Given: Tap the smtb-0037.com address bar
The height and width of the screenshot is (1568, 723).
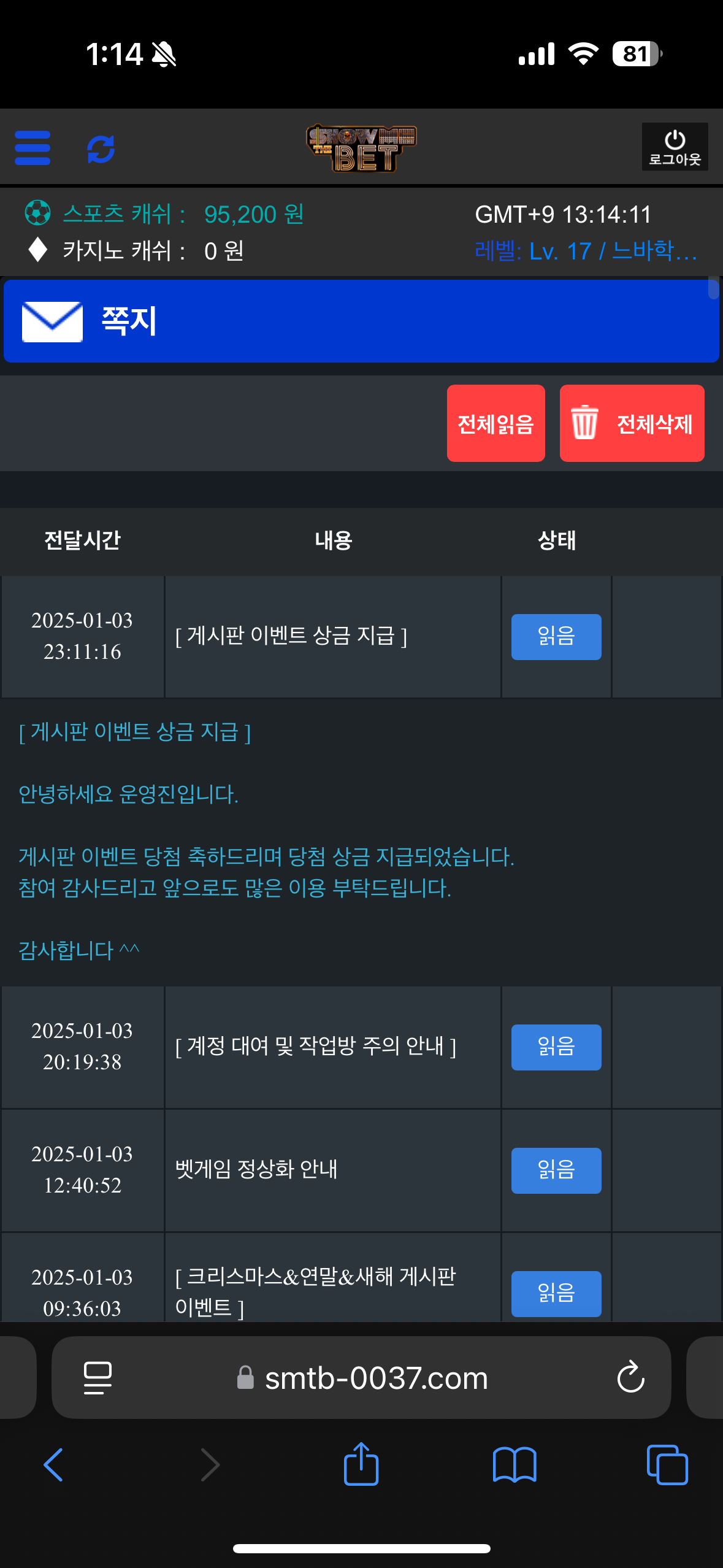Looking at the screenshot, I should pos(375,1378).
